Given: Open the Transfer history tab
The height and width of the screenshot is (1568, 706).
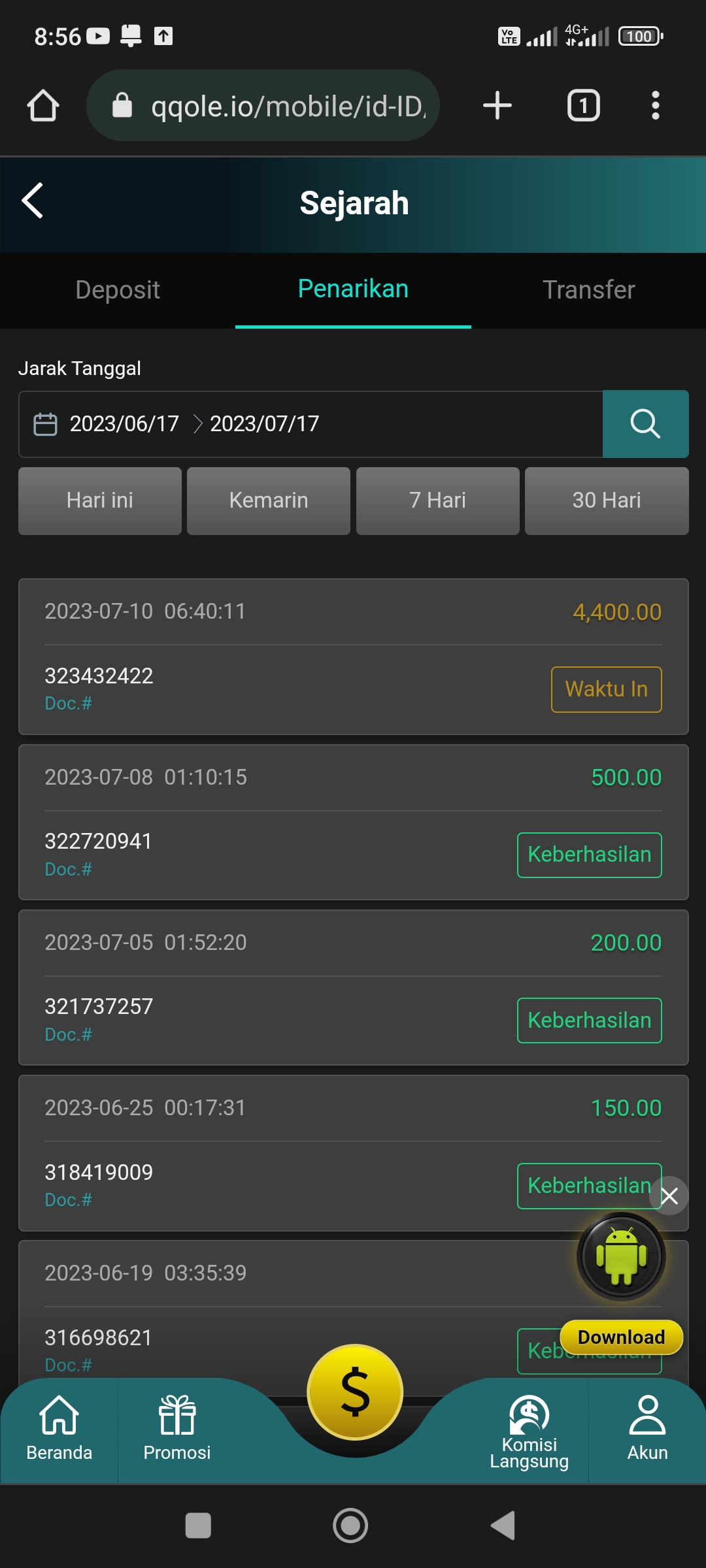Looking at the screenshot, I should [588, 290].
